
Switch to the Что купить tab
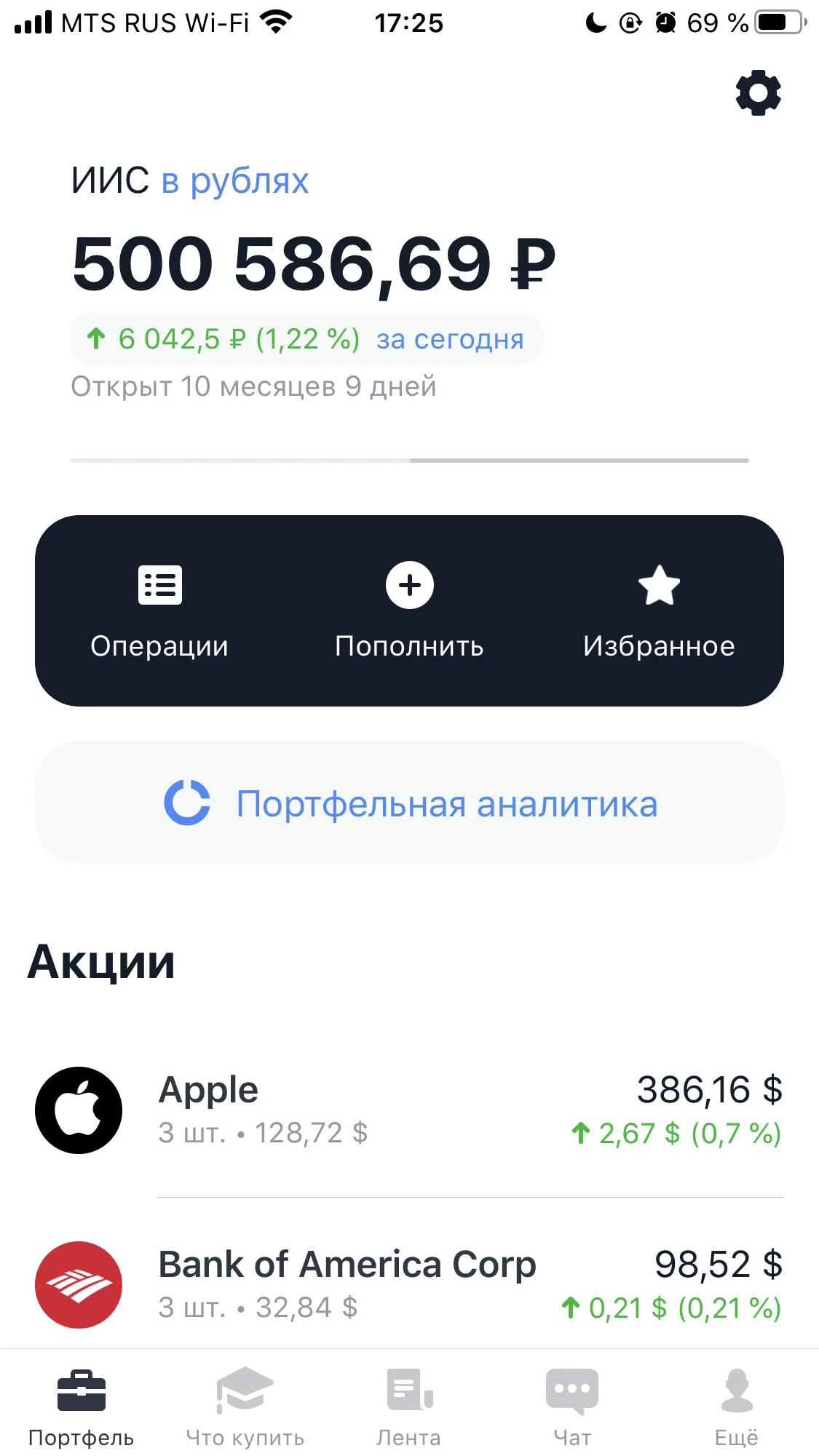pos(245,1407)
